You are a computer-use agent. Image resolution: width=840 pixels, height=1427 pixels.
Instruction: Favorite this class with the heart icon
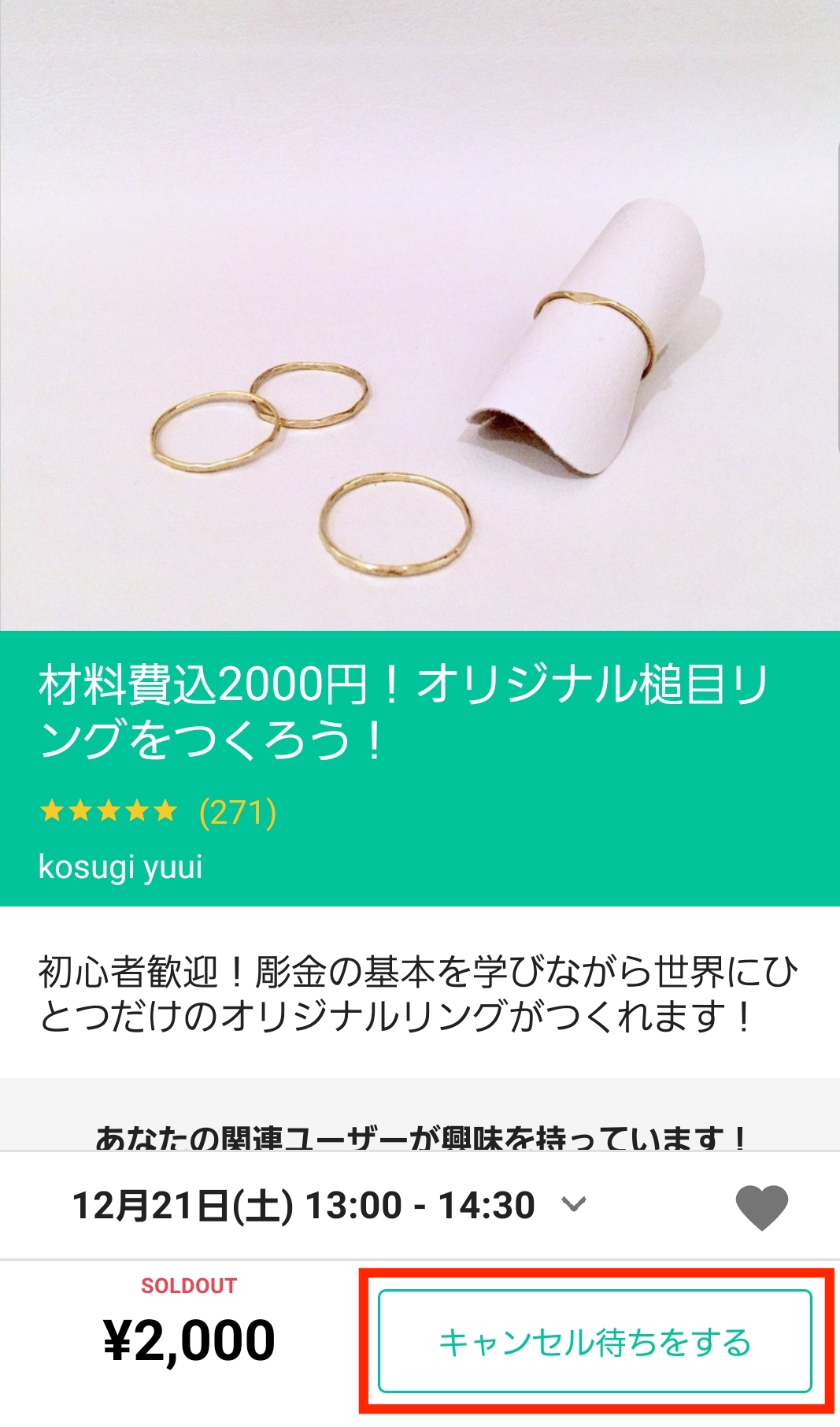[x=761, y=1206]
